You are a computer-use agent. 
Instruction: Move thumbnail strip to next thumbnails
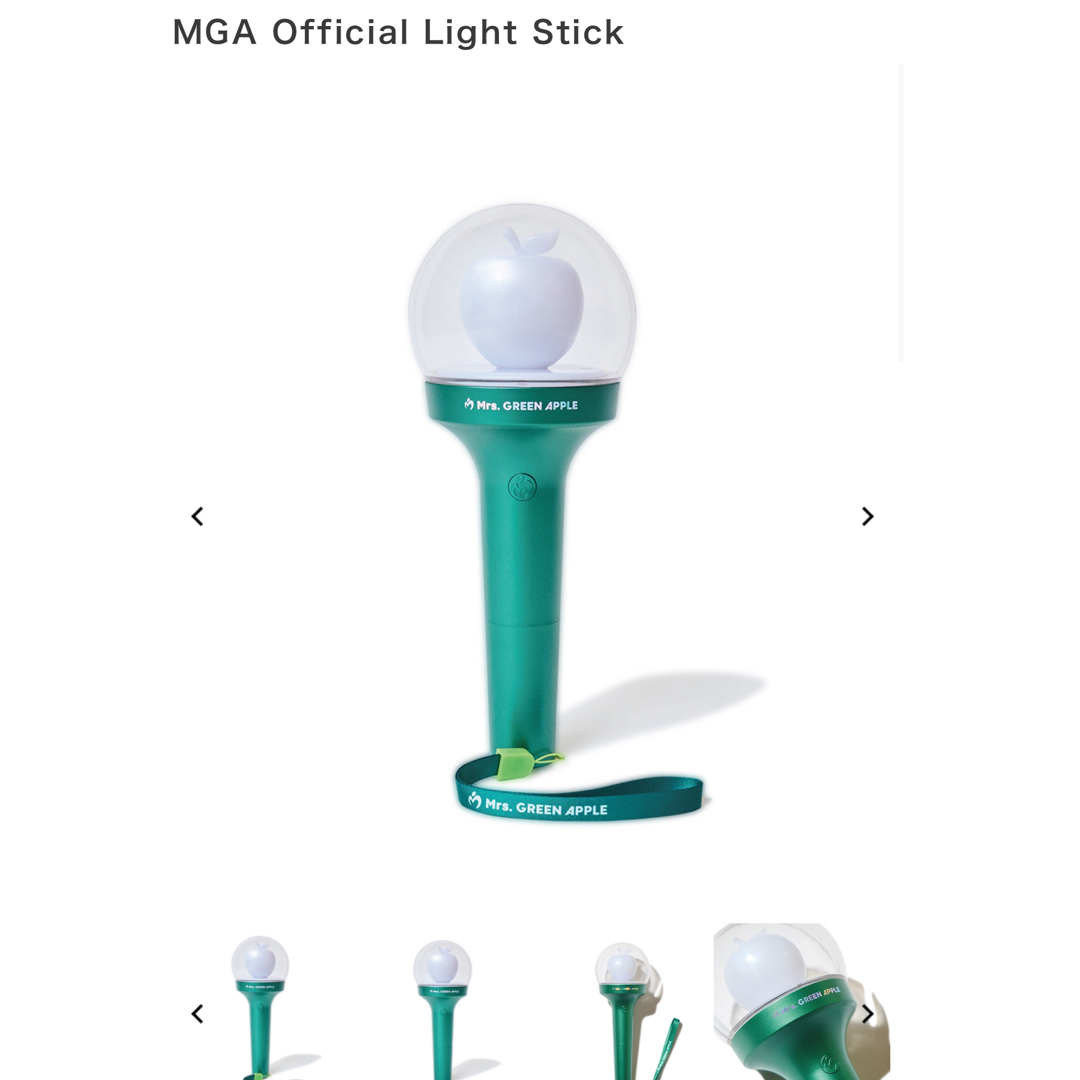(867, 1013)
